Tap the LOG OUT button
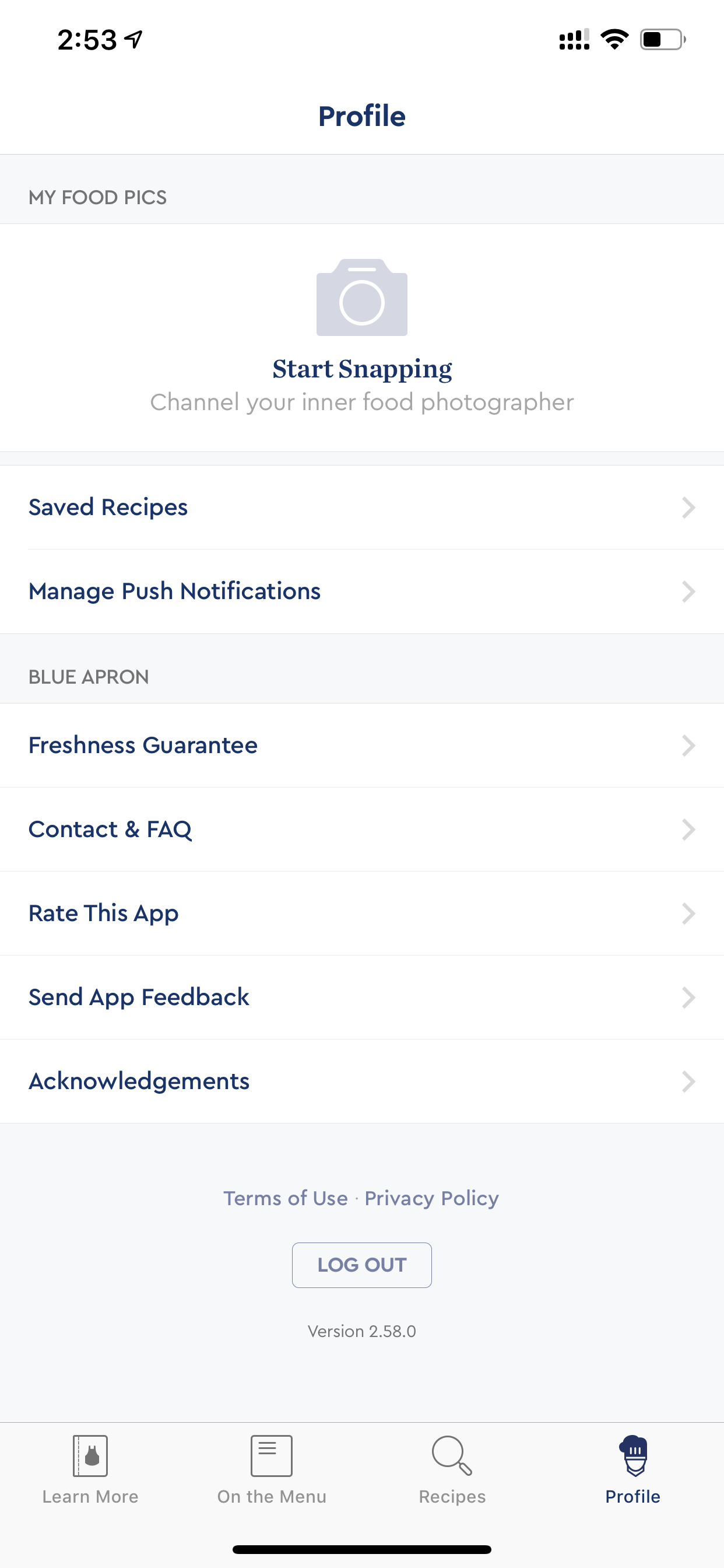The width and height of the screenshot is (724, 1568). 362,1265
